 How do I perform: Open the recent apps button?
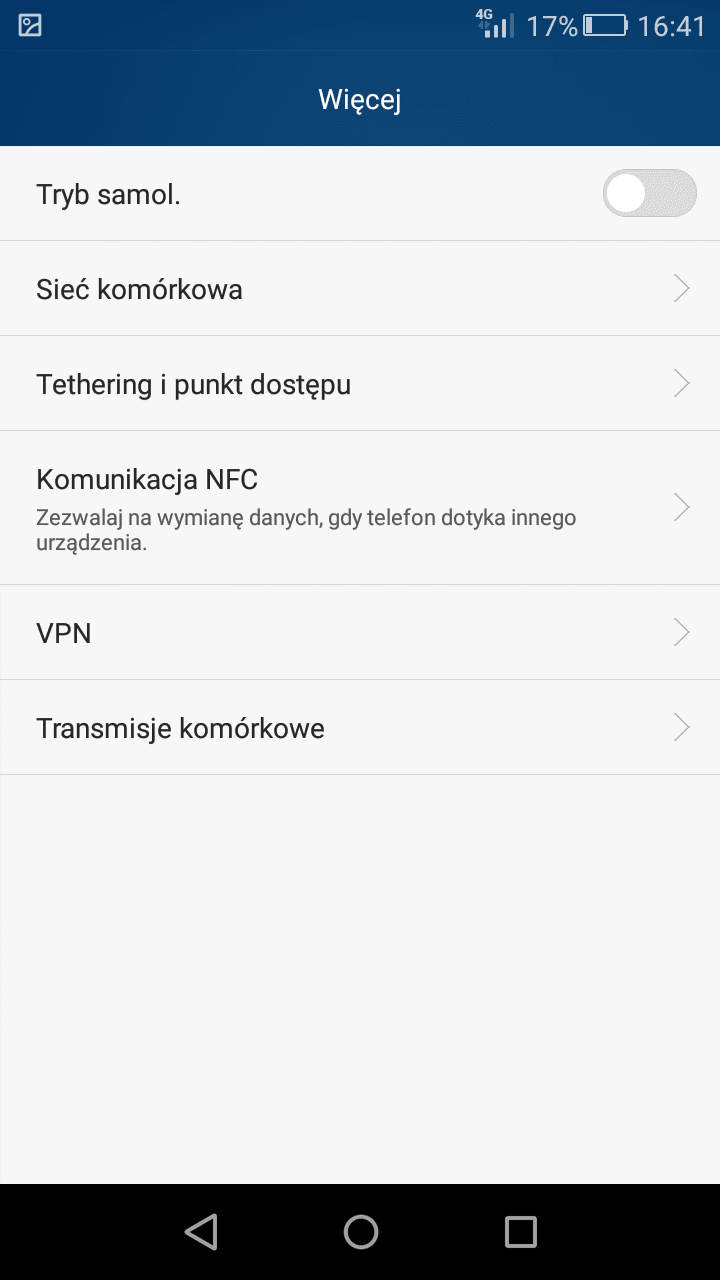coord(520,1232)
